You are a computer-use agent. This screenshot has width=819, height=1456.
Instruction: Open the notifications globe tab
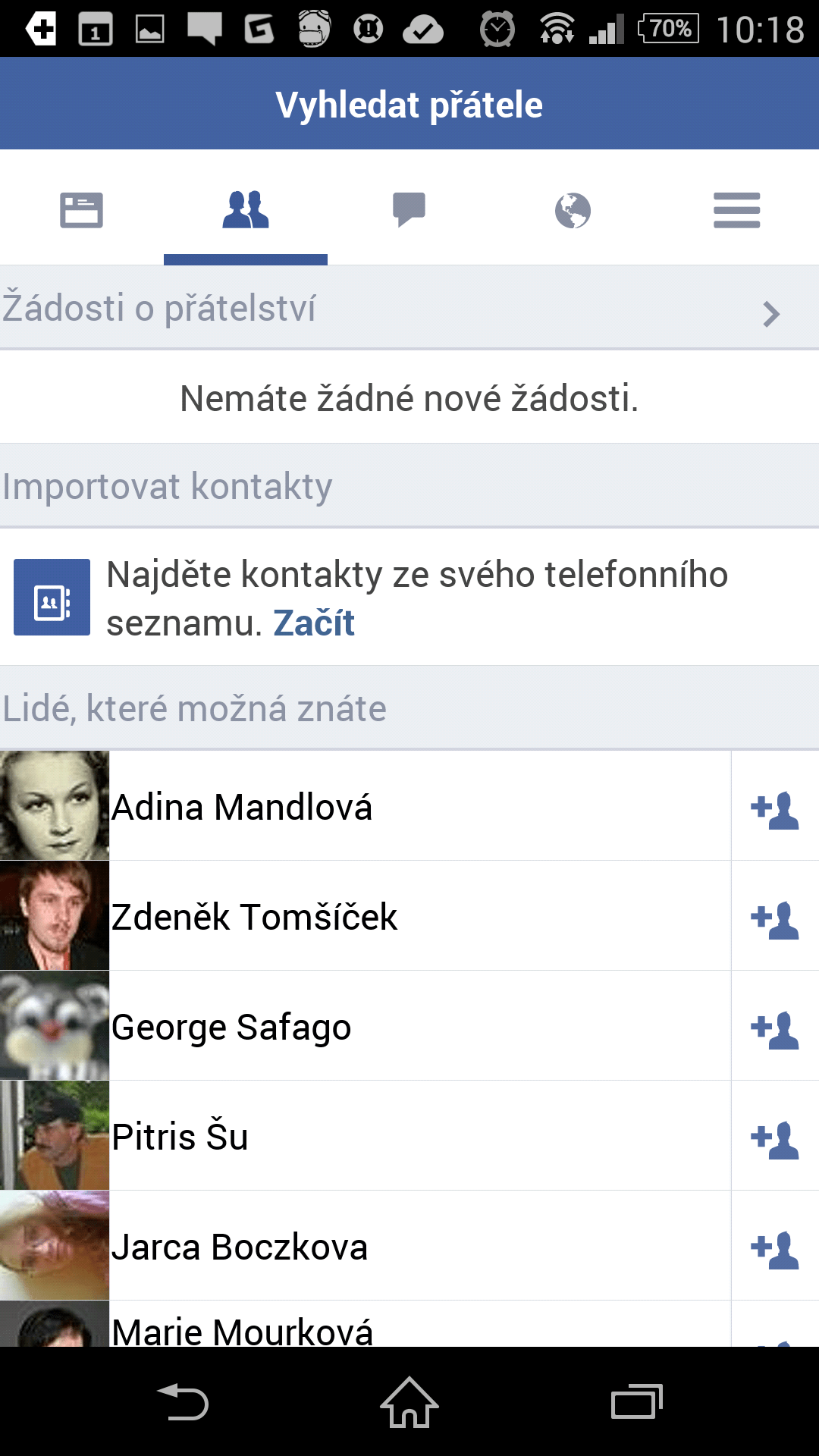[x=573, y=210]
